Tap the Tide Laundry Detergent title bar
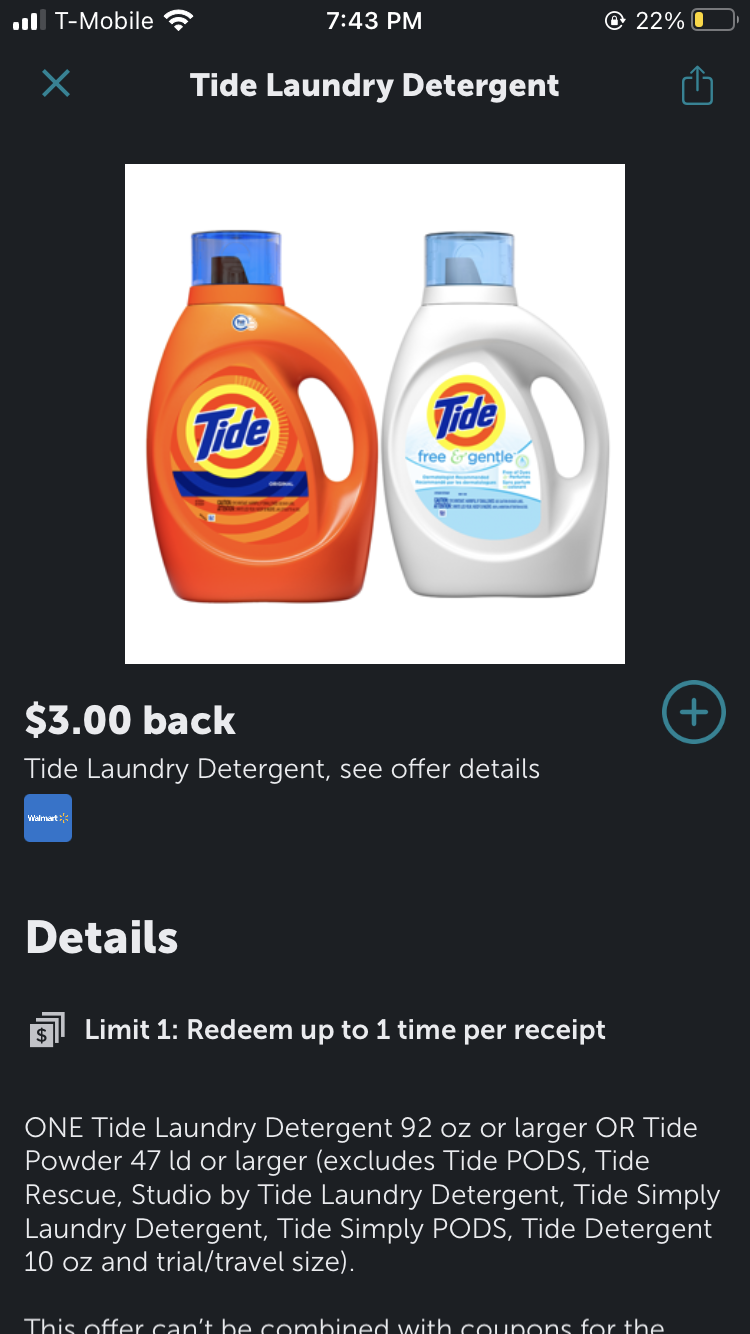Viewport: 750px width, 1334px height. [x=375, y=85]
